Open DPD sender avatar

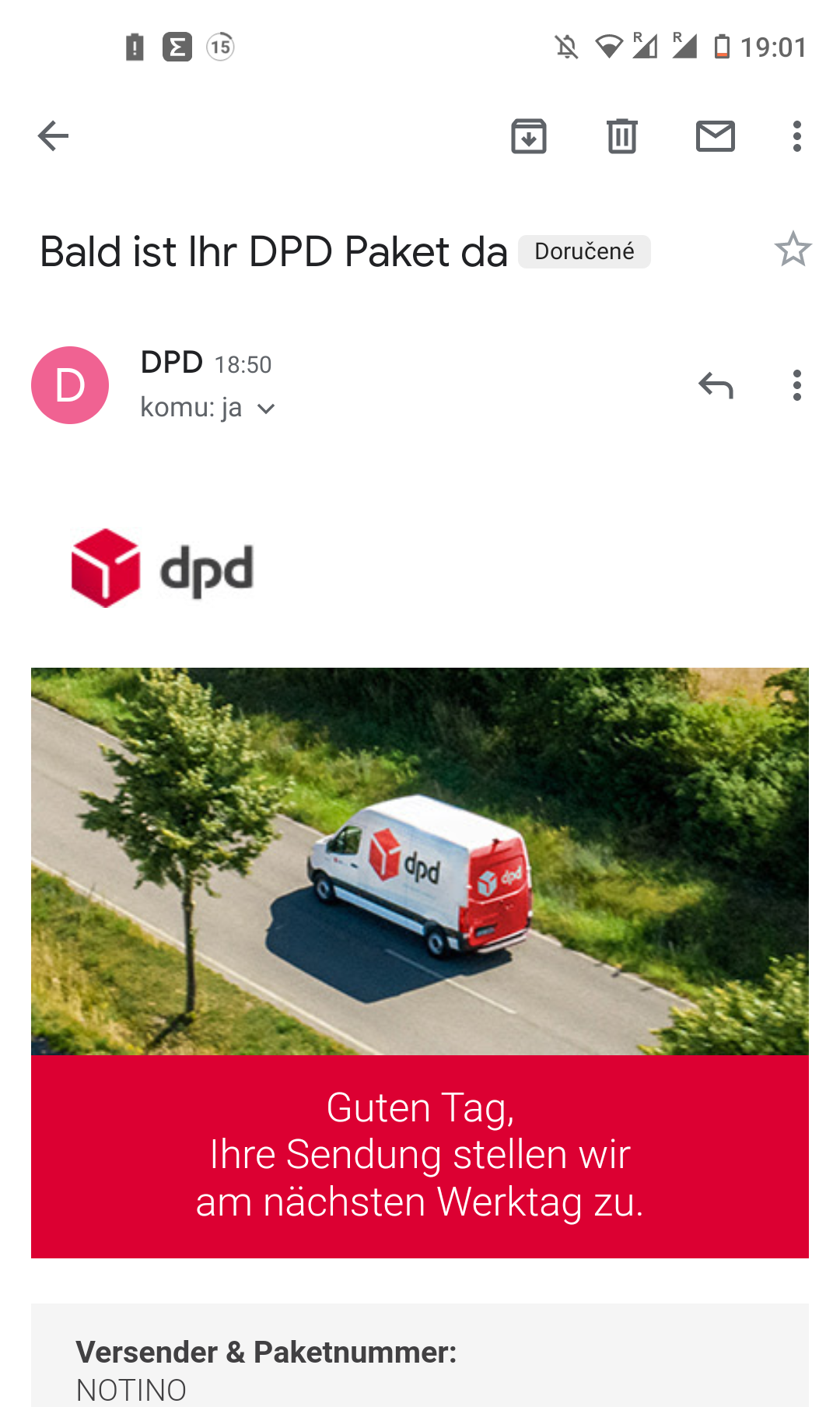pos(70,385)
